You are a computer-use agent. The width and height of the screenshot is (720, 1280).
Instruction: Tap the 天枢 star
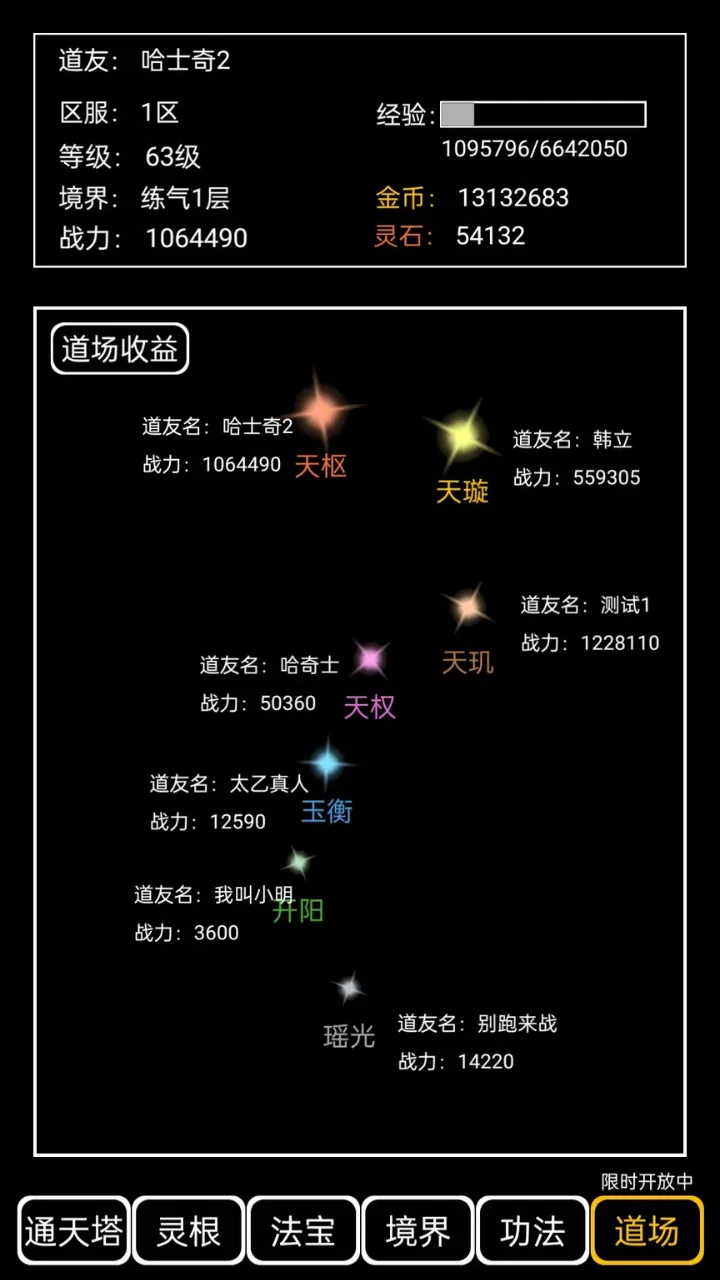[320, 408]
